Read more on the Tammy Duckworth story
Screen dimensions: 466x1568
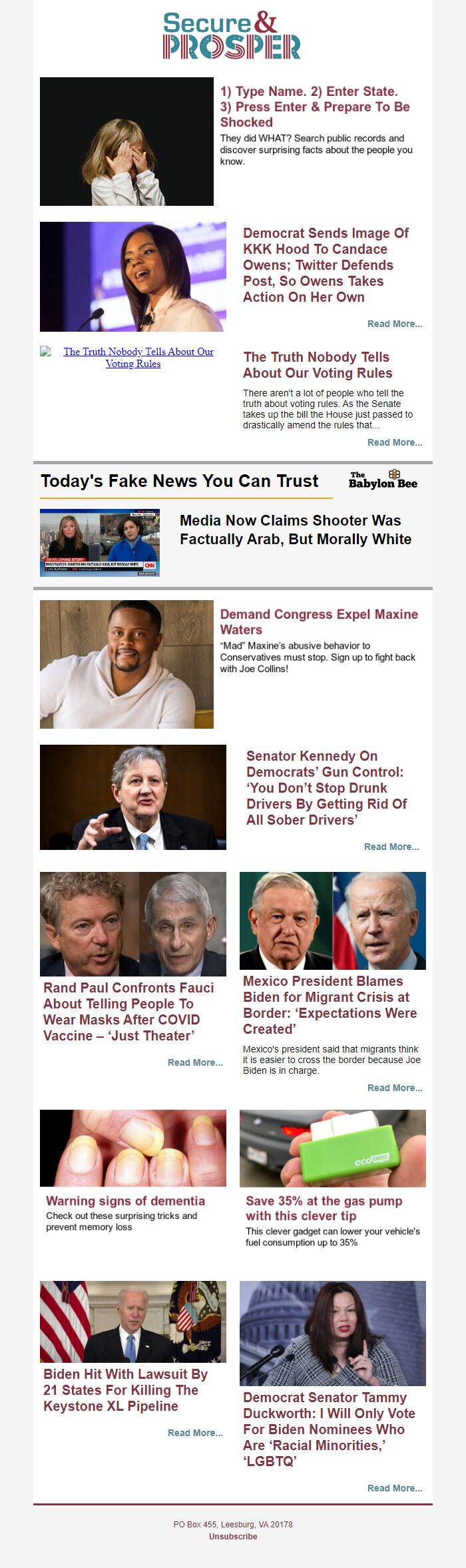pos(394,1488)
